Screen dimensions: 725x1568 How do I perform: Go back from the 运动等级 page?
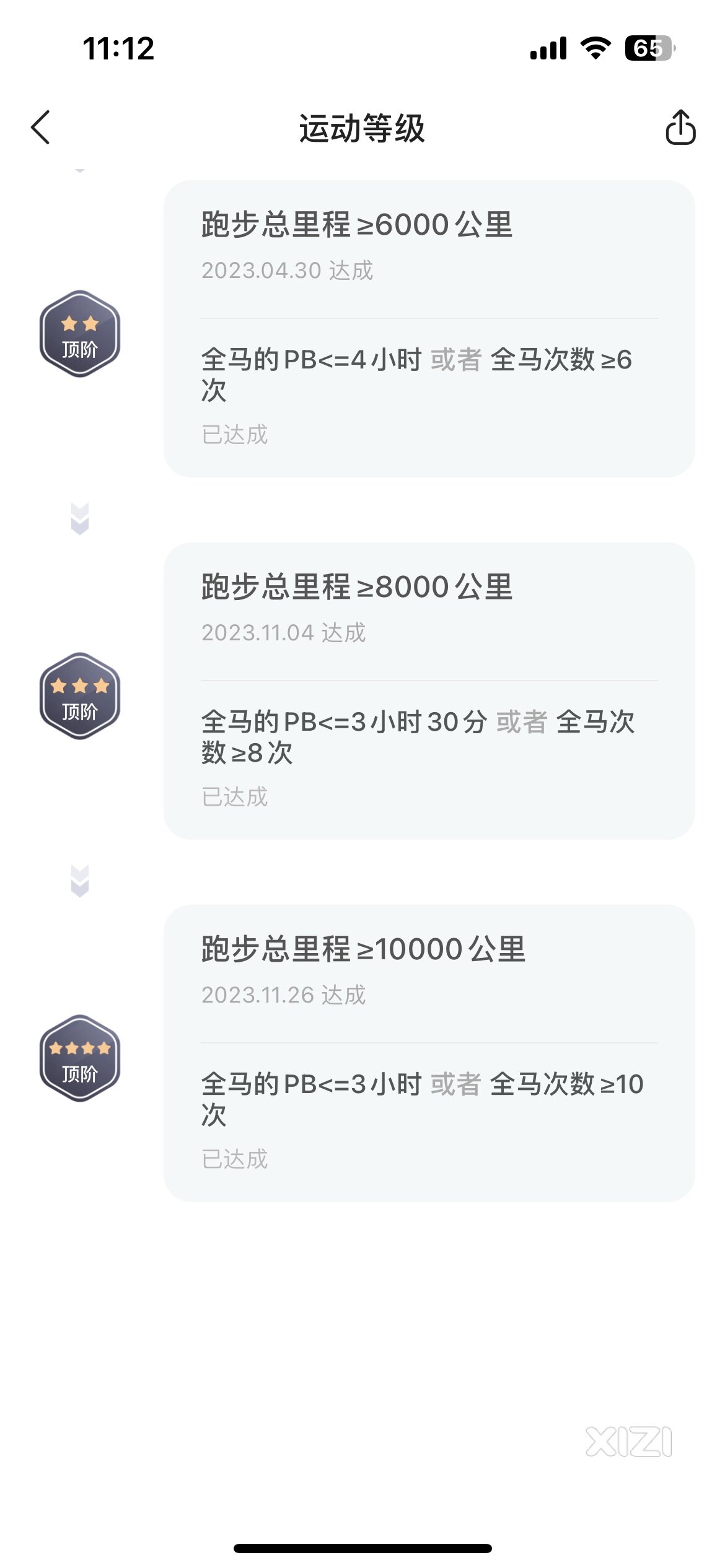[x=41, y=128]
